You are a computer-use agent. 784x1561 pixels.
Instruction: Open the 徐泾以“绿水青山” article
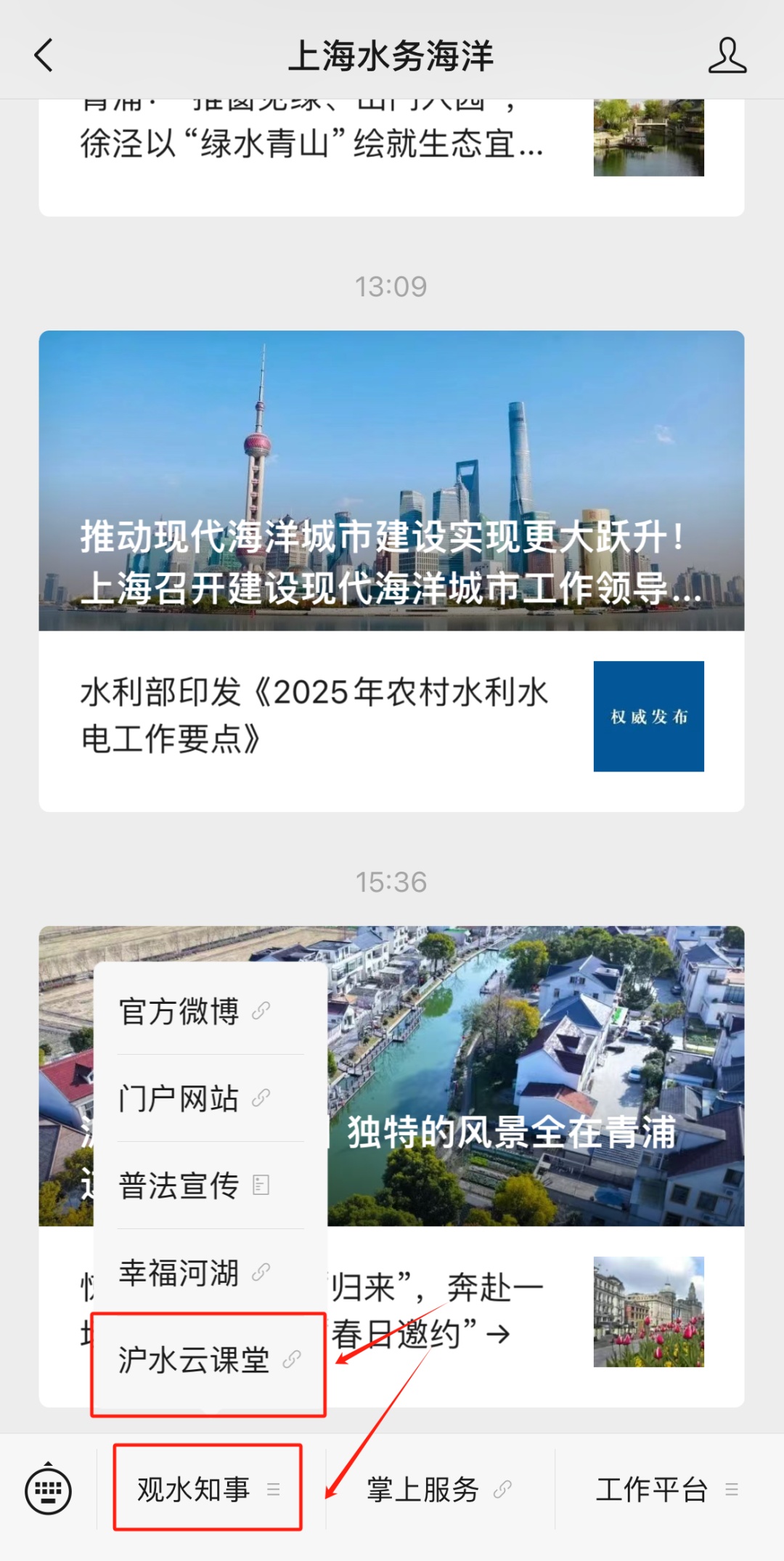pos(312,143)
